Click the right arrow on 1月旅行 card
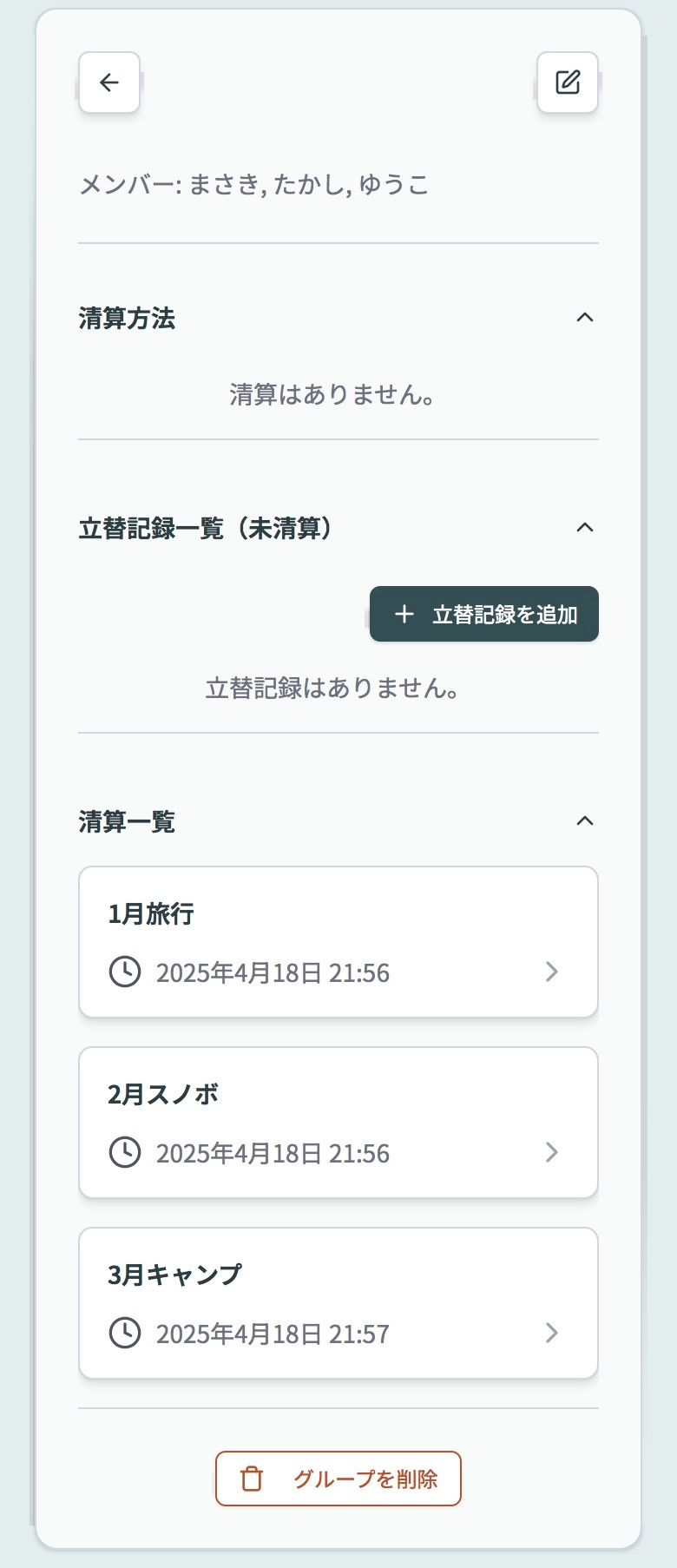This screenshot has width=677, height=1568. 551,972
